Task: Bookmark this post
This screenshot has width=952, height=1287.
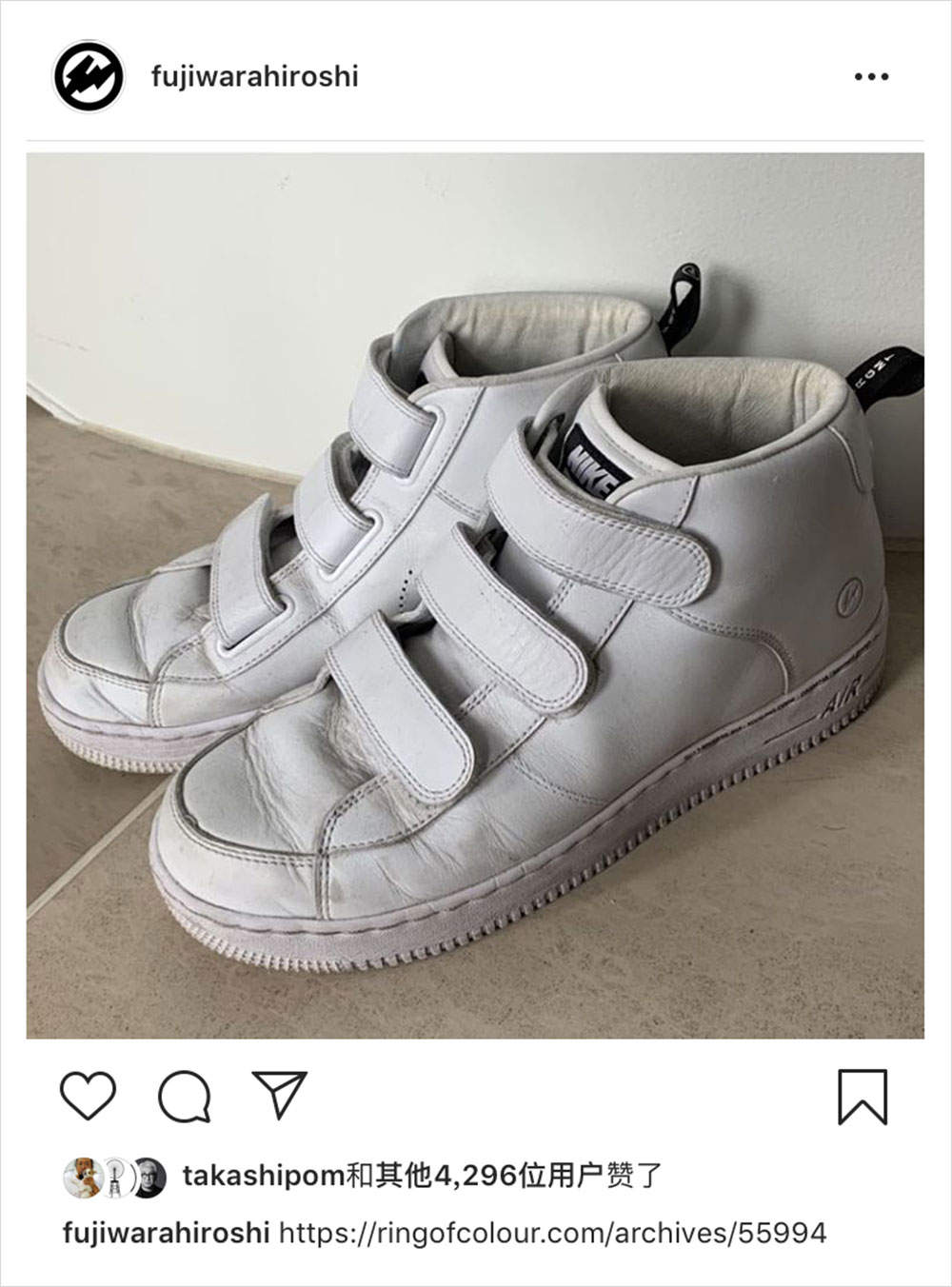Action: (x=863, y=1096)
